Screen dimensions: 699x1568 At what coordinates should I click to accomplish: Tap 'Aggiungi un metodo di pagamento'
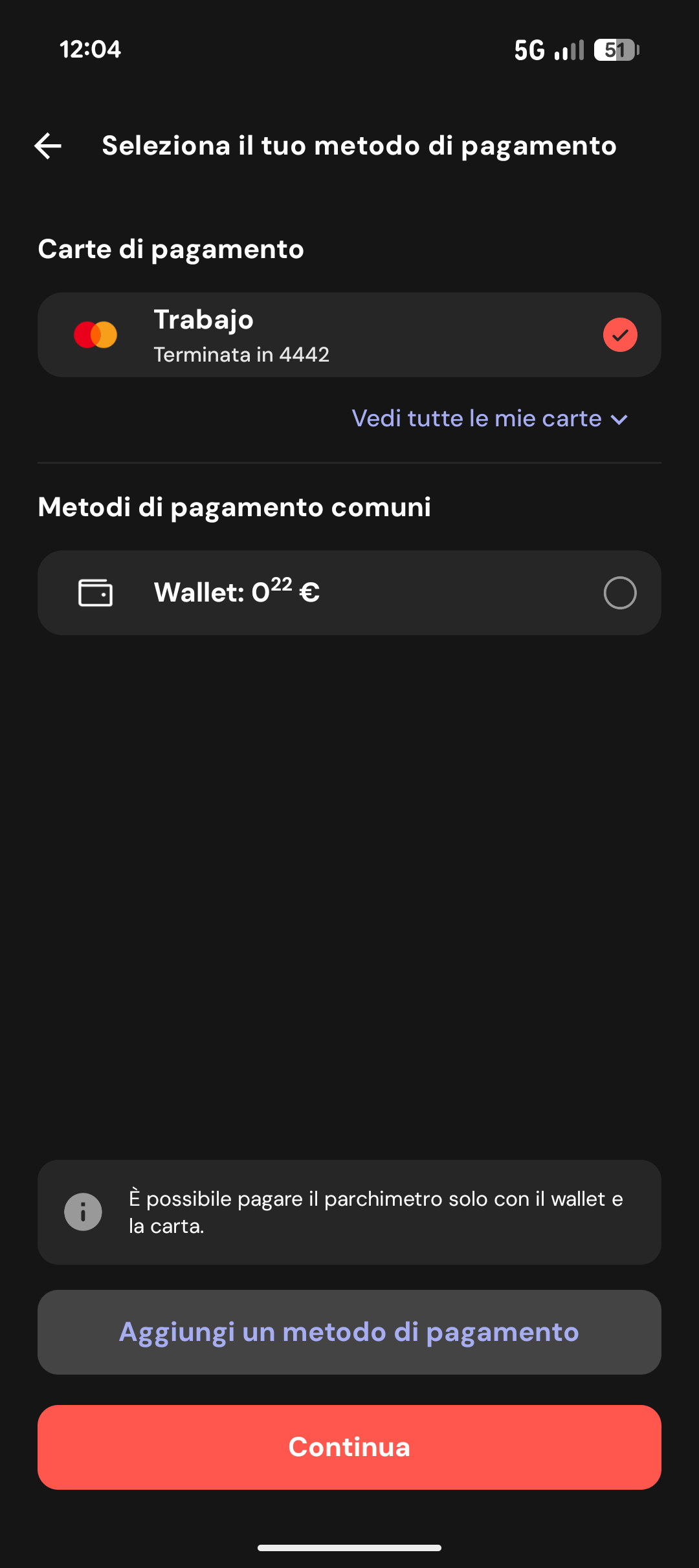[x=349, y=1333]
